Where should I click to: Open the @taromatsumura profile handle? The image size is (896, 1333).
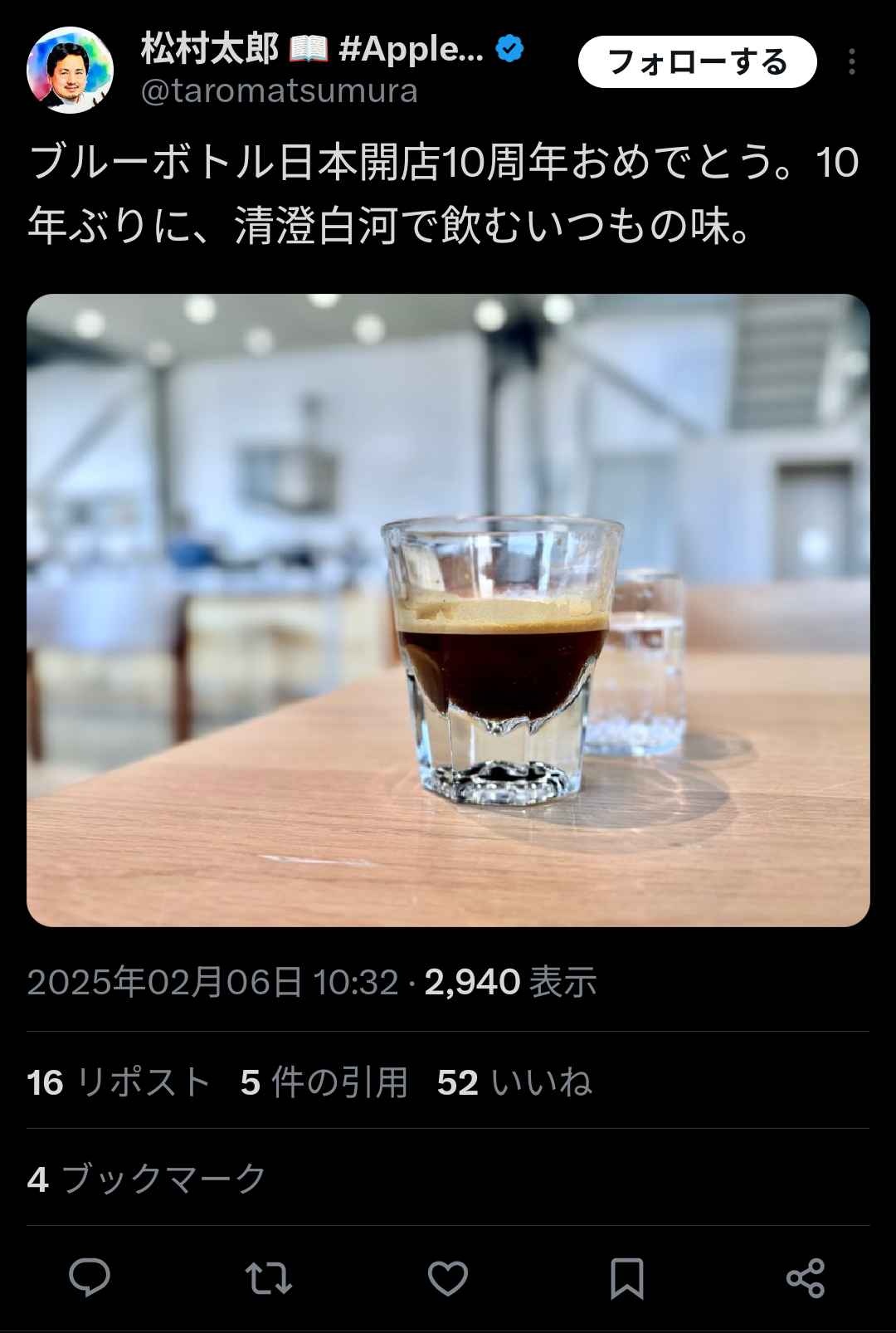[x=279, y=91]
